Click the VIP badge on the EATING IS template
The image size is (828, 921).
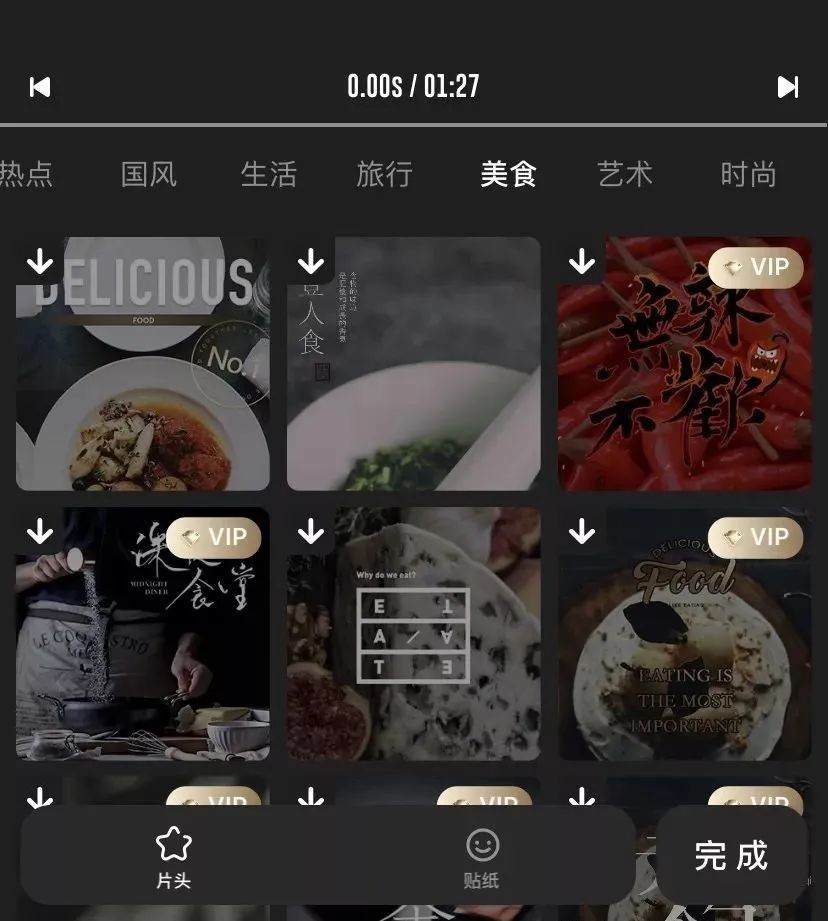click(x=756, y=537)
